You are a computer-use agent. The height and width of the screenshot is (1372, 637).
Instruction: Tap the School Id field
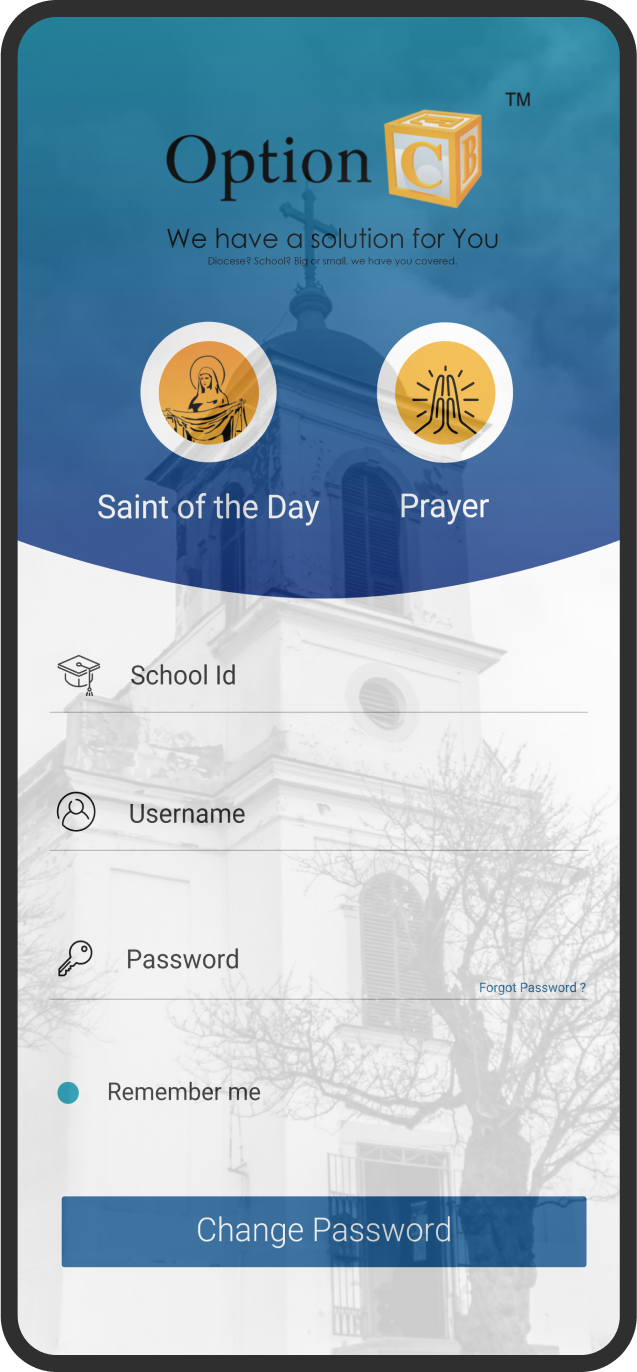click(319, 676)
